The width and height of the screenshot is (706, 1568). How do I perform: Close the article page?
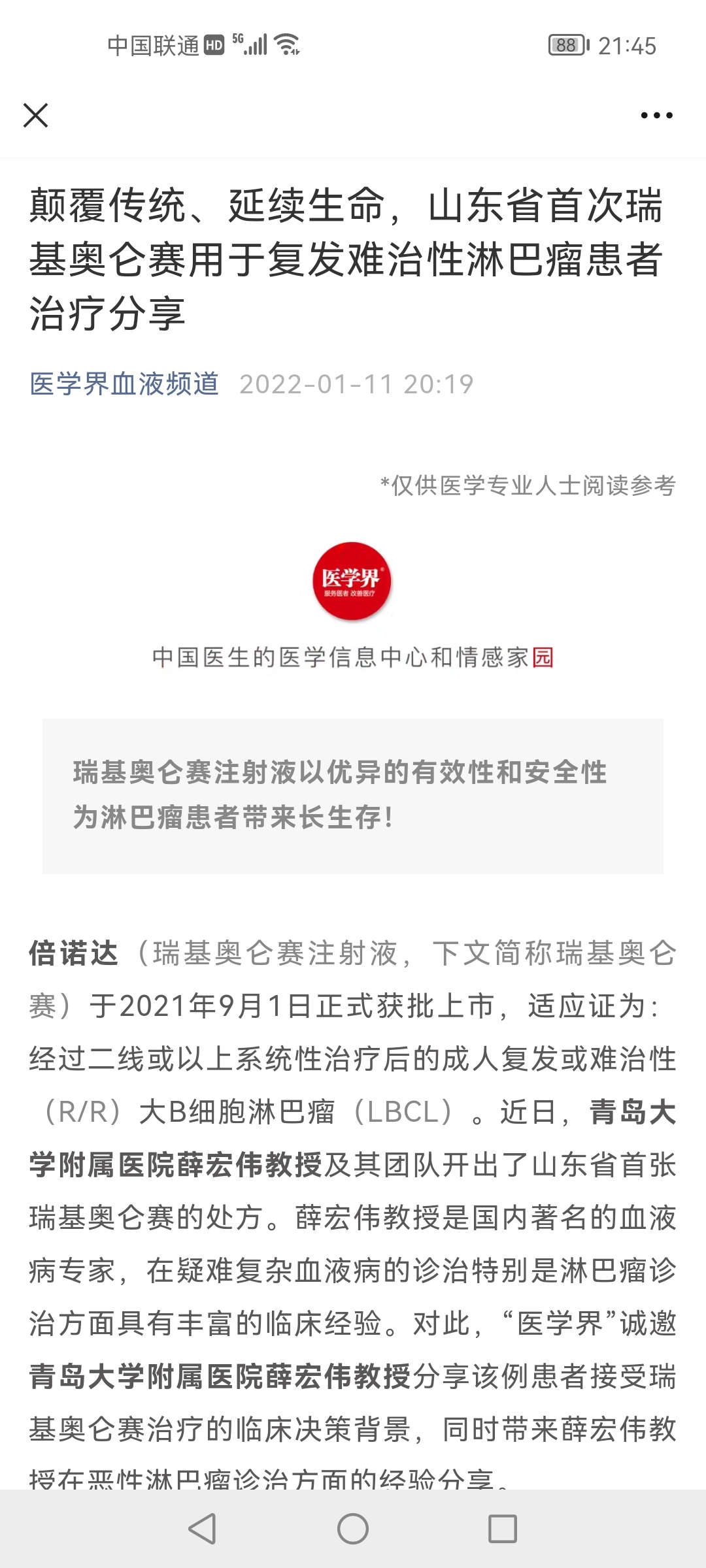pos(36,116)
